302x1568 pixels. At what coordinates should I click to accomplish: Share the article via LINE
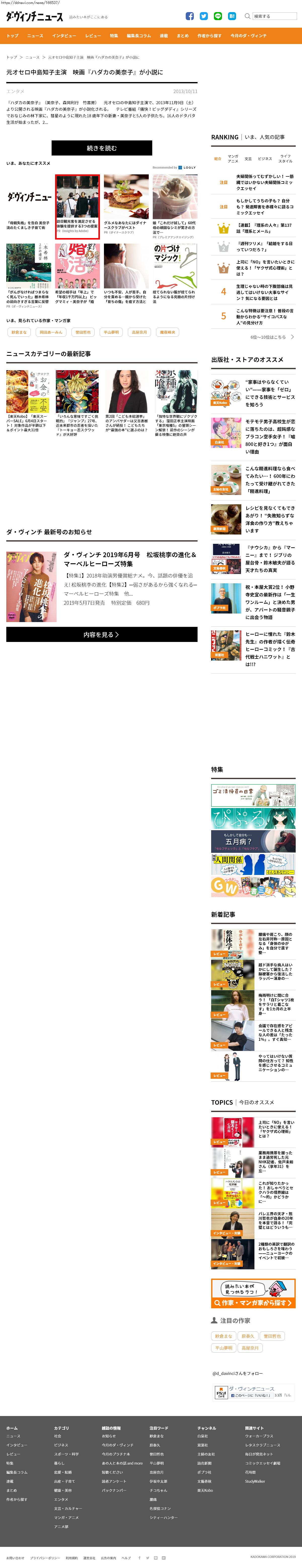218,16
